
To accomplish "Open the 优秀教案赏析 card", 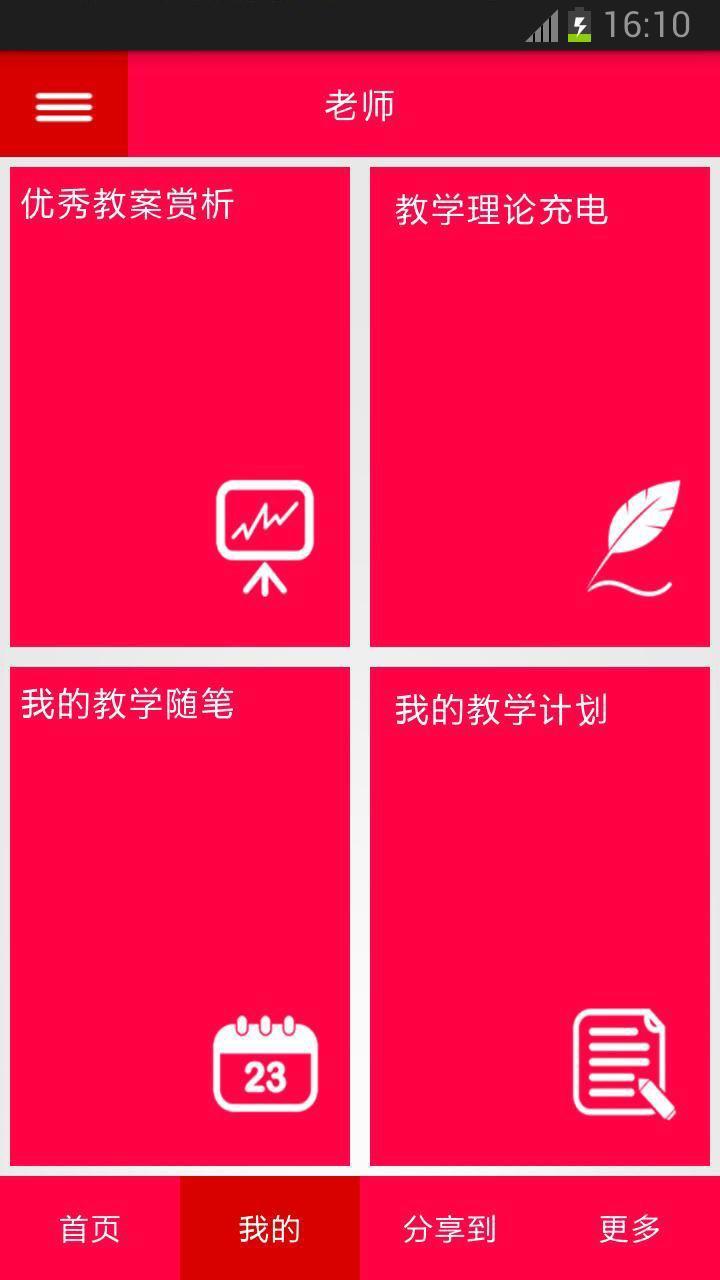I will point(180,406).
